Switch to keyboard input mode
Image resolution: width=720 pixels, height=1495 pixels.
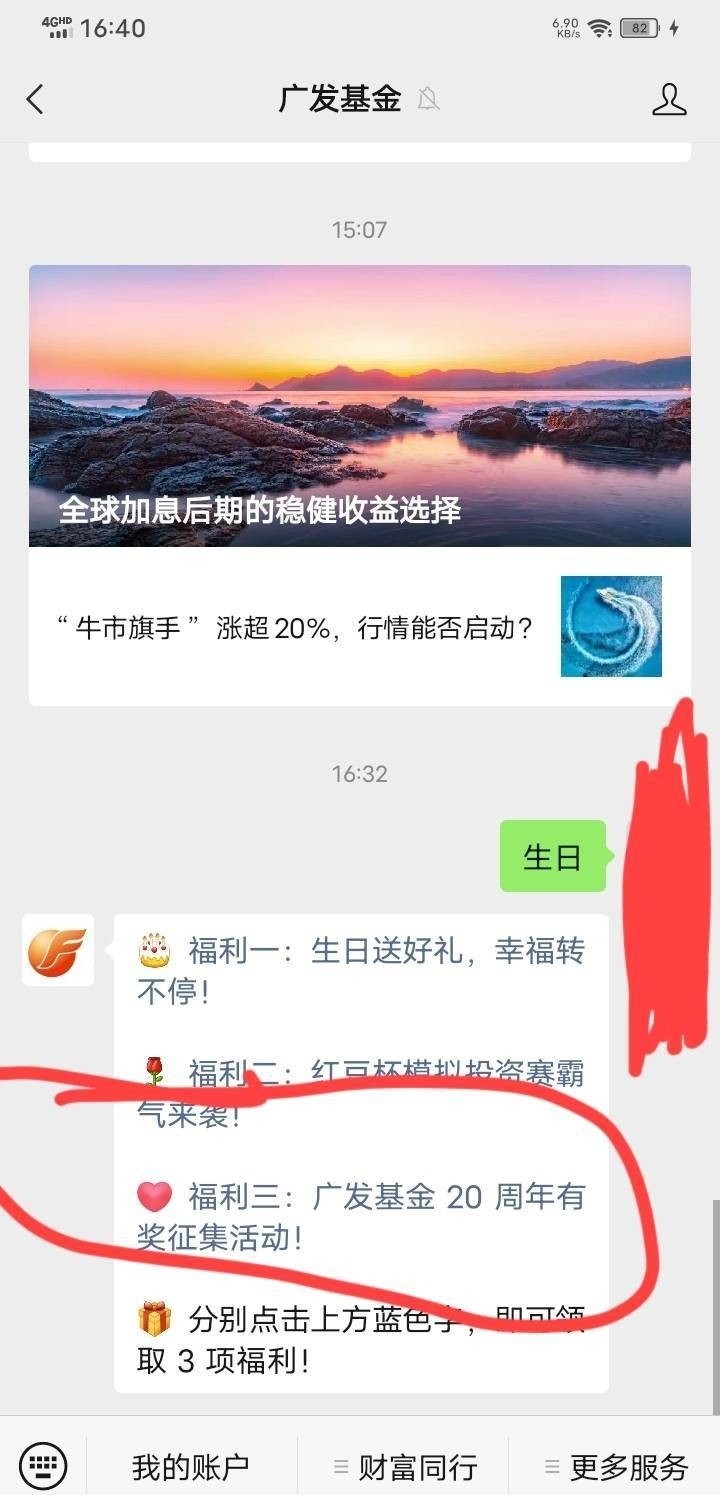[x=43, y=1466]
